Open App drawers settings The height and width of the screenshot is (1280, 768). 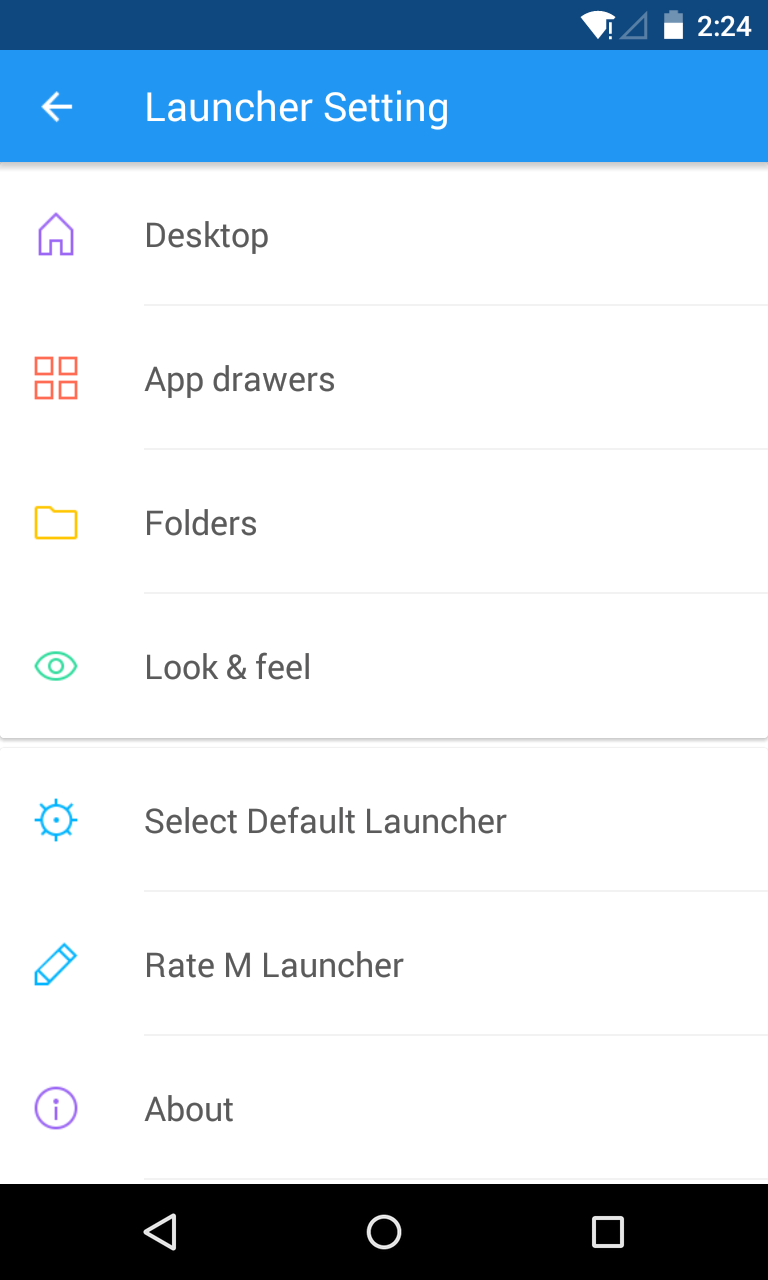384,379
